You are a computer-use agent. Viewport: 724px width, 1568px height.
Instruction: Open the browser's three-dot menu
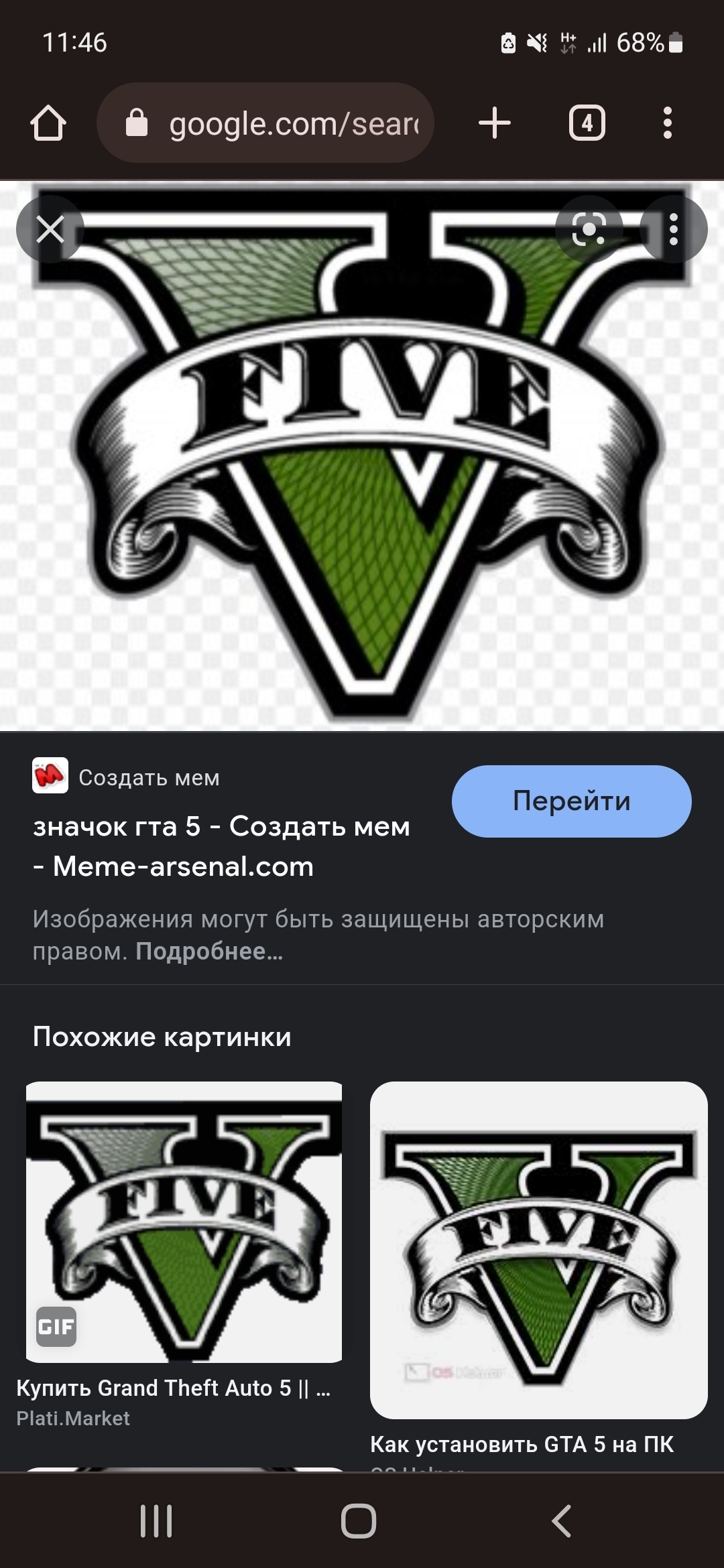(x=667, y=123)
